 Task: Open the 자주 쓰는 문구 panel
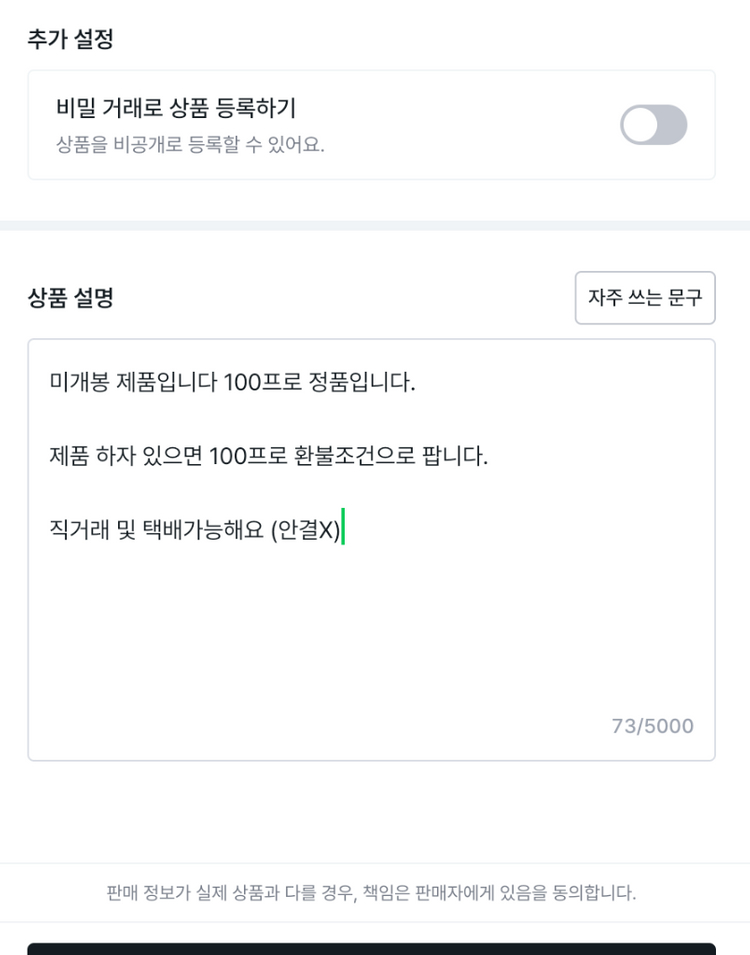coord(645,298)
